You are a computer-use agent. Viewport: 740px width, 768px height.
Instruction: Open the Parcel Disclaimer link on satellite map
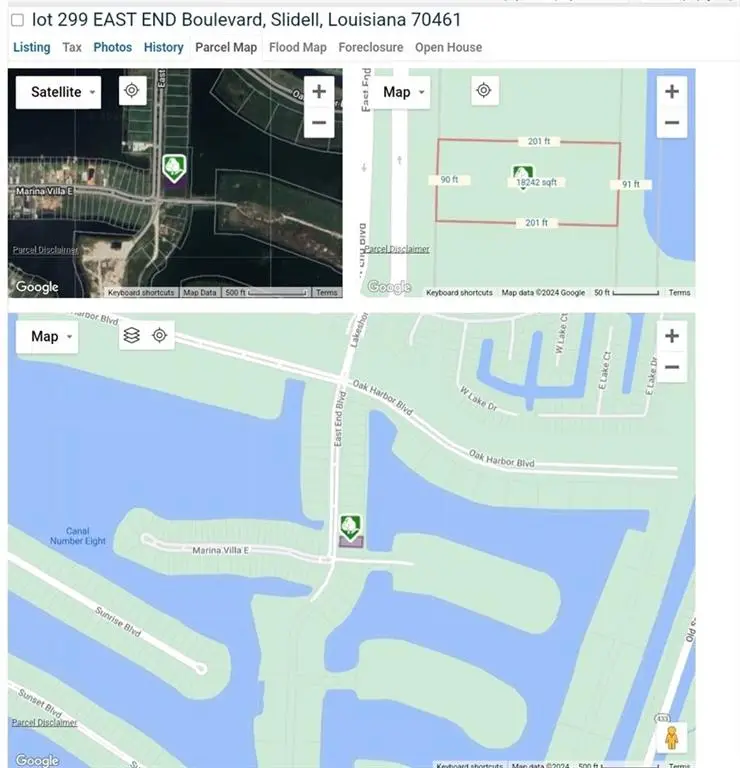[x=45, y=250]
